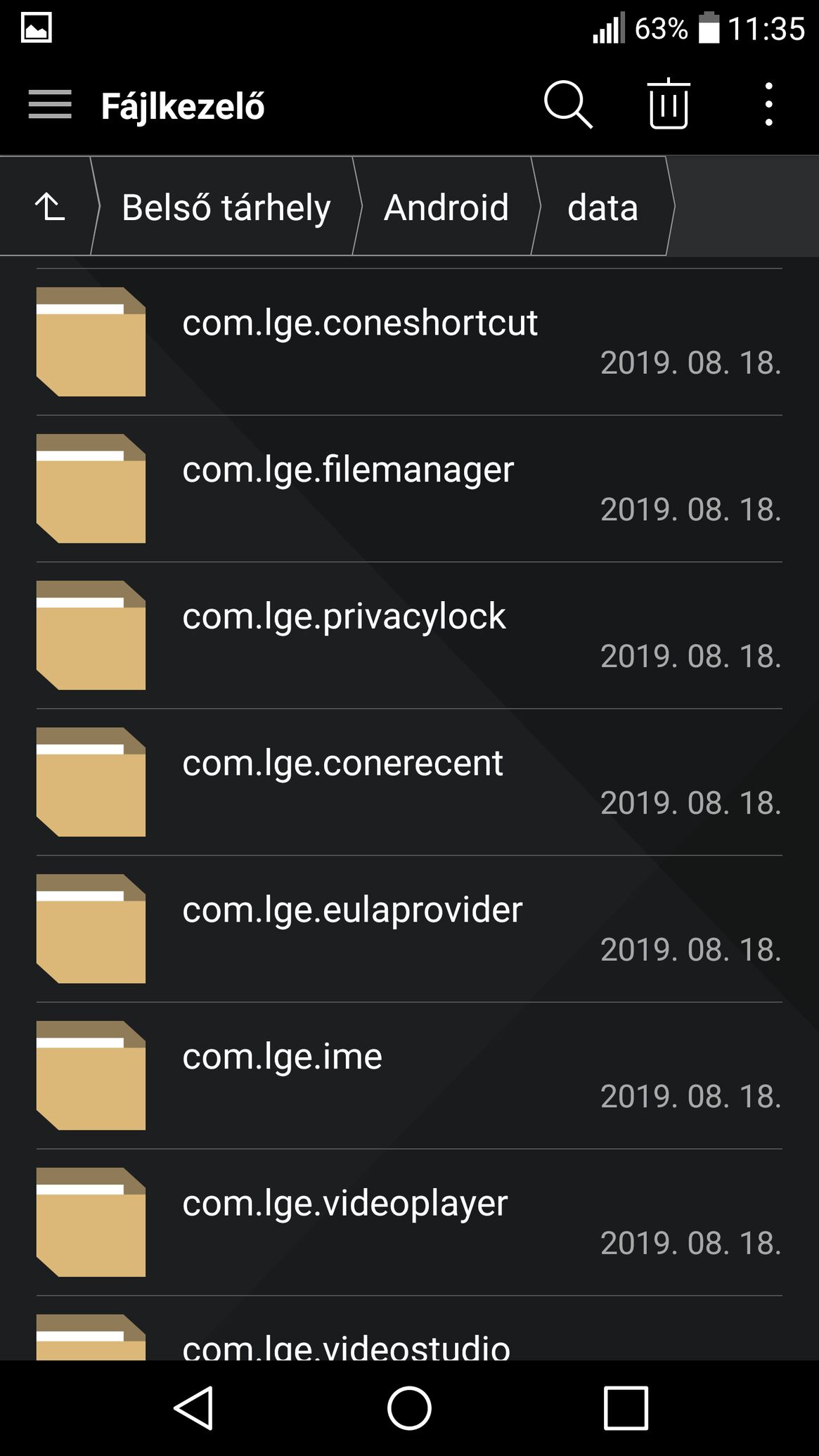Open the com.lge.coneshortcut folder
This screenshot has width=819, height=1456.
(409, 342)
